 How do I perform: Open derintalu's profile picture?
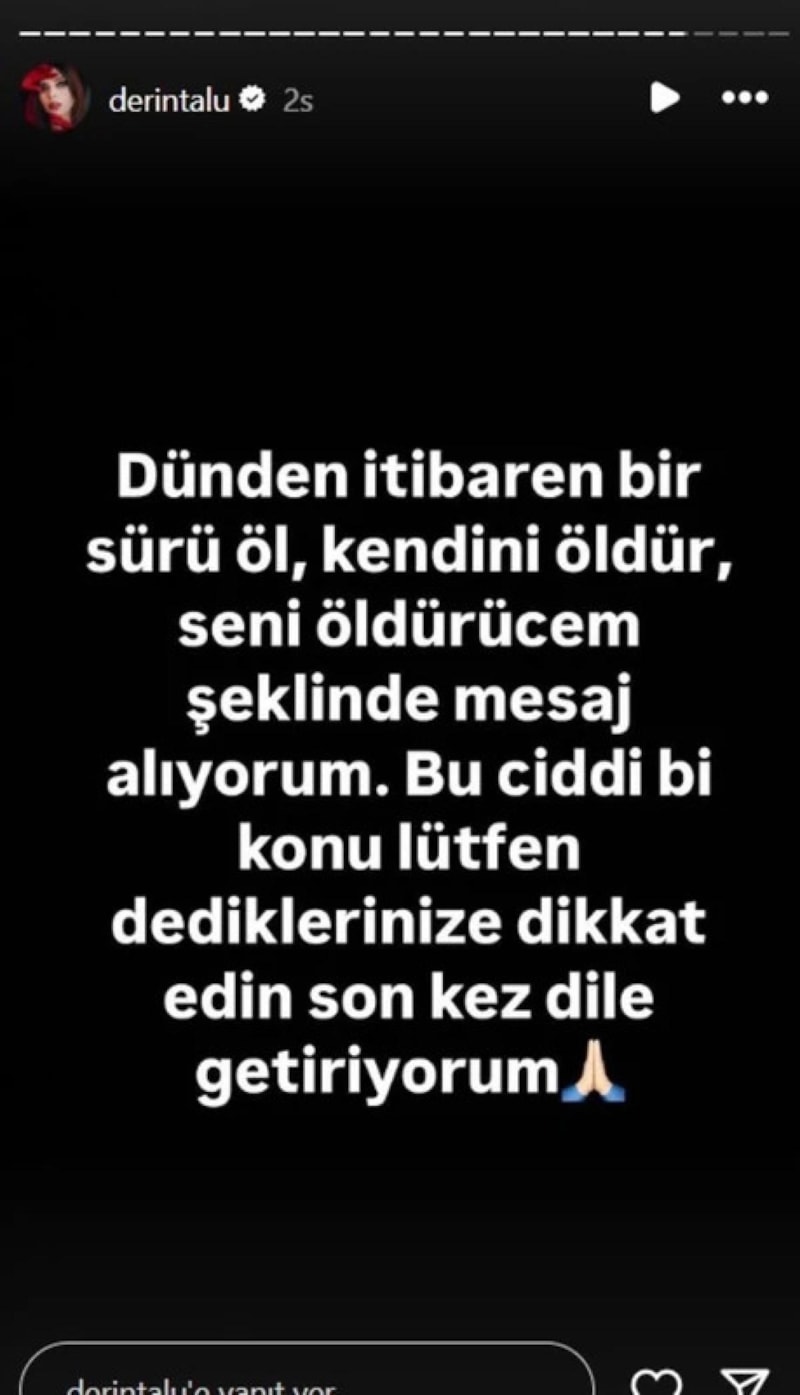point(55,98)
